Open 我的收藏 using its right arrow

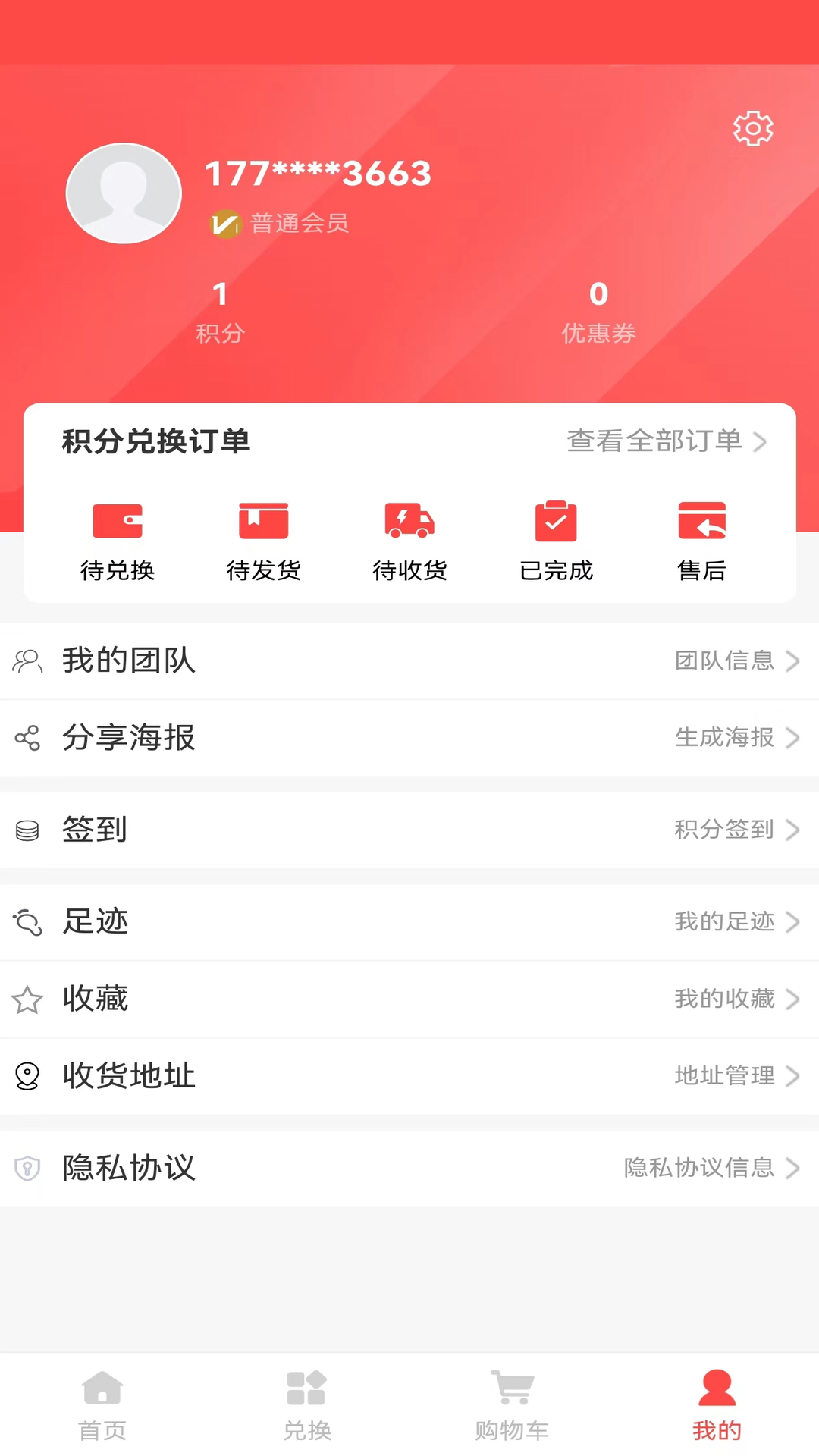click(792, 999)
